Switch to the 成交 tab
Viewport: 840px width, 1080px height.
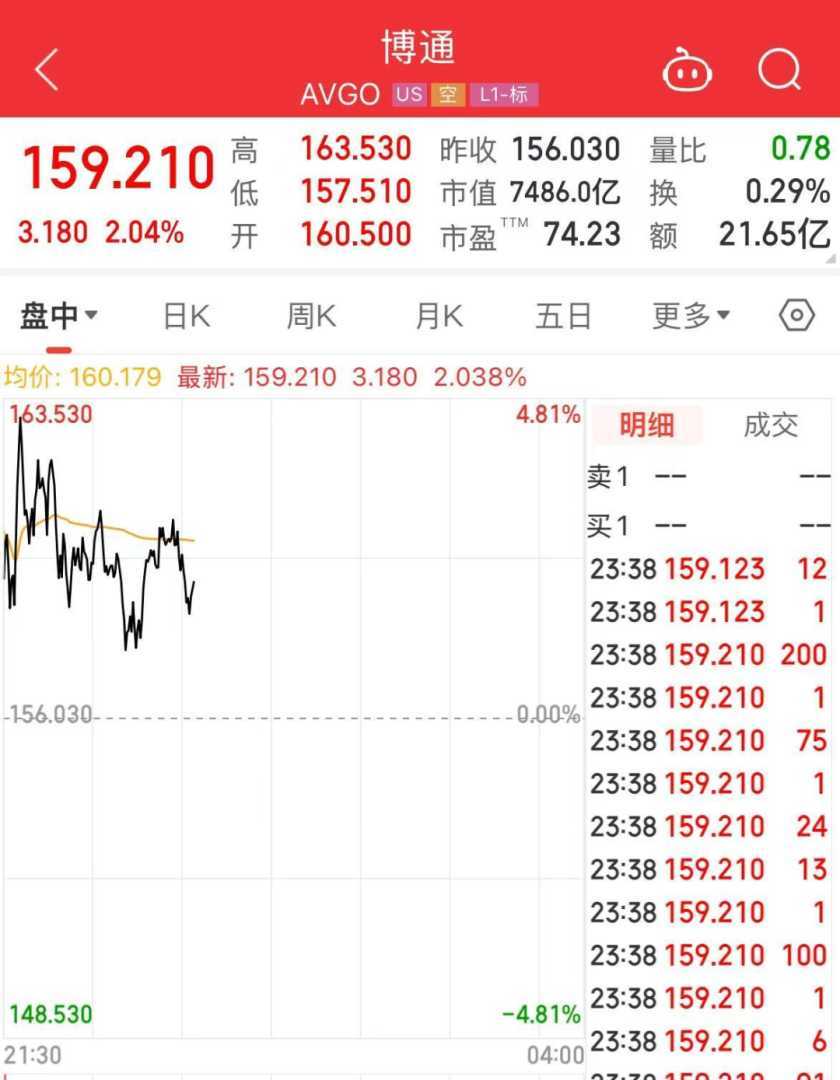click(x=770, y=425)
